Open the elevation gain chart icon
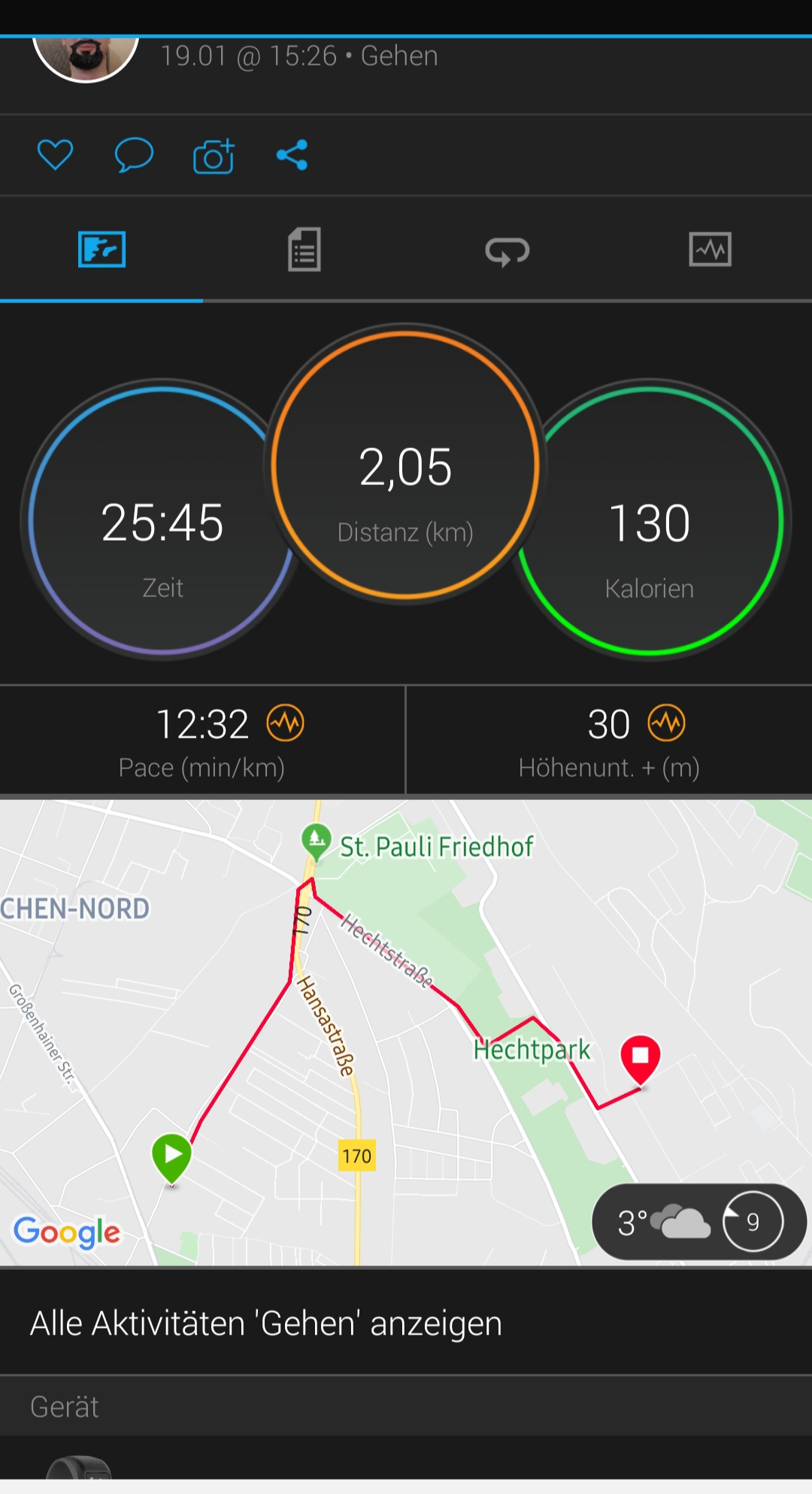The image size is (812, 1494). [x=667, y=723]
